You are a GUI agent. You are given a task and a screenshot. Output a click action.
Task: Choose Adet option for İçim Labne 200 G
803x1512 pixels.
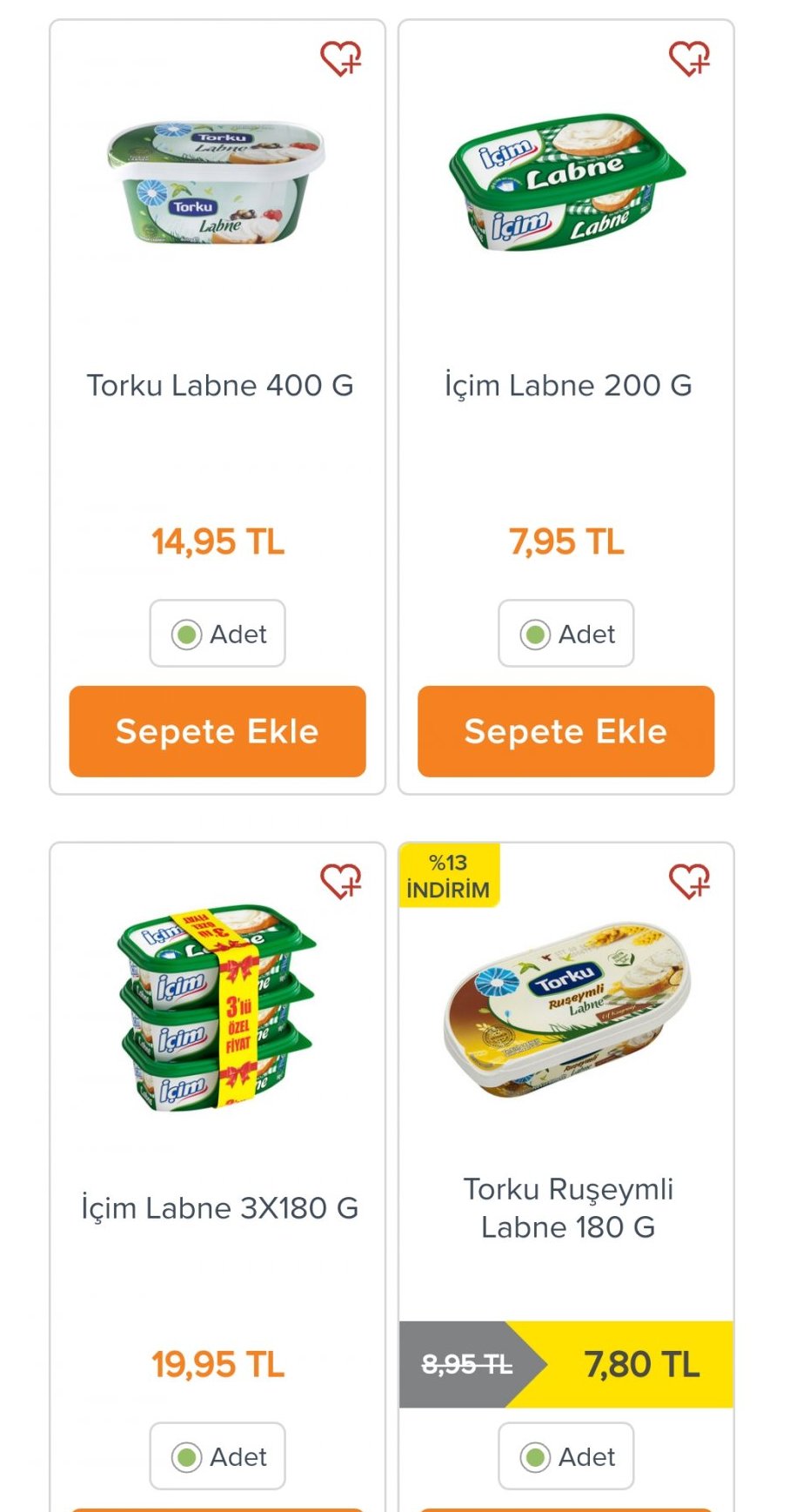(x=565, y=634)
